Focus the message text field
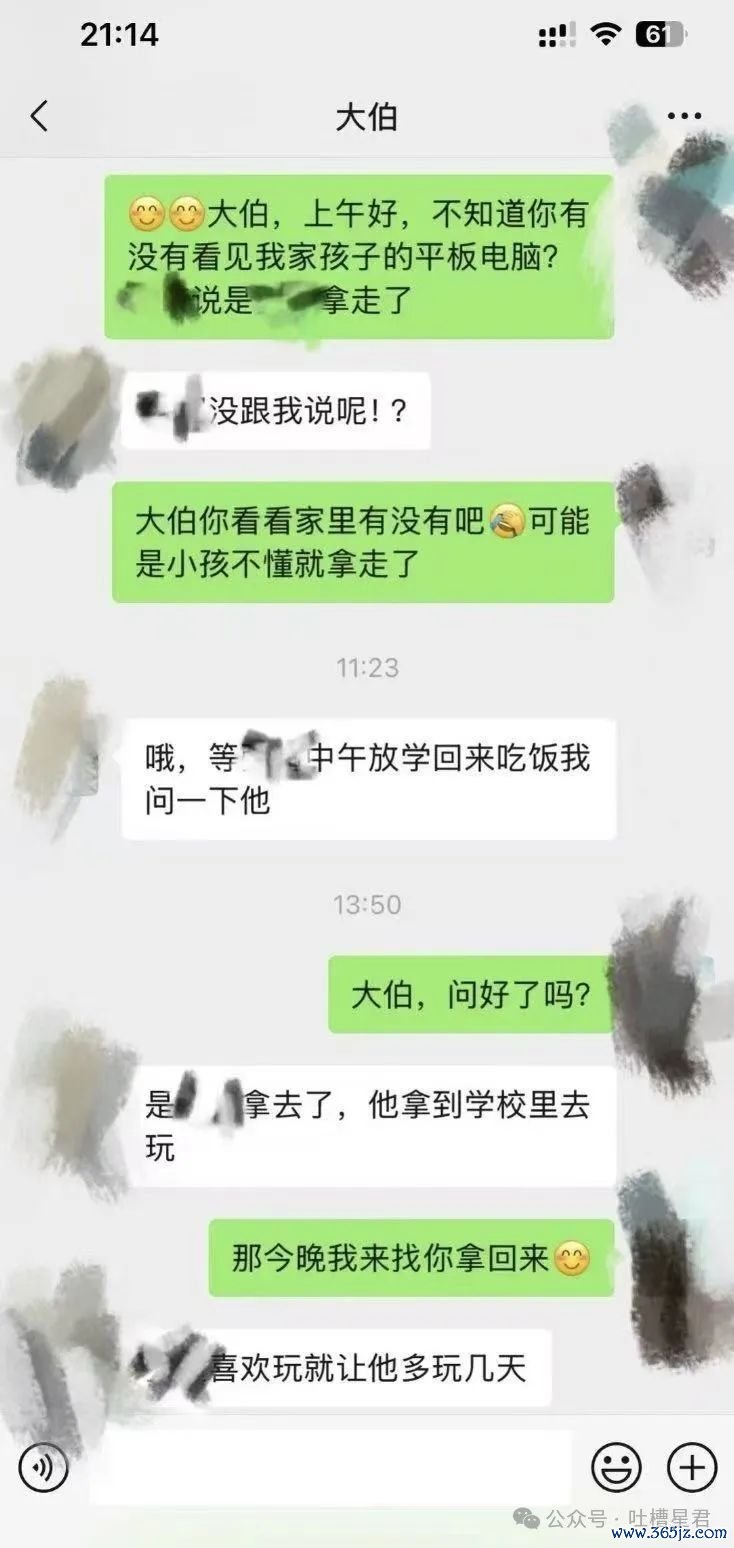 click(330, 1467)
